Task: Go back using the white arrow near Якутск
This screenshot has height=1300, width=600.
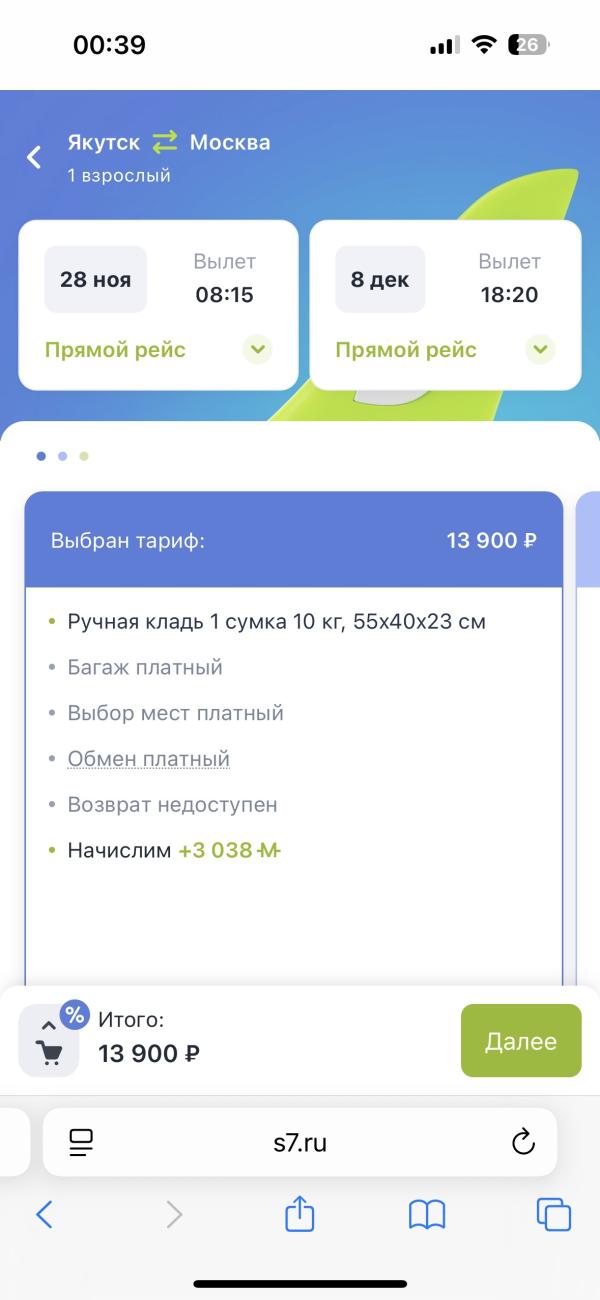Action: [34, 157]
